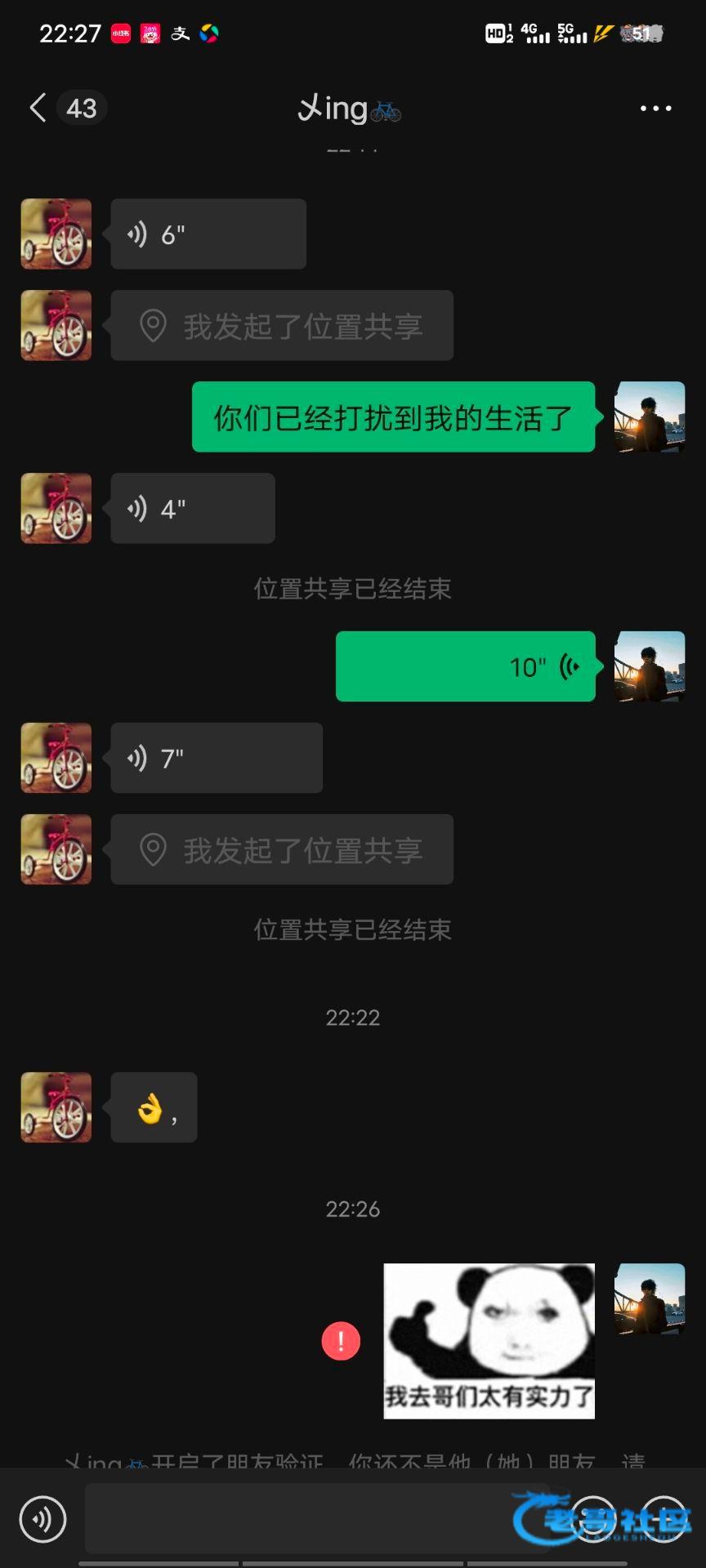The image size is (706, 1568).
Task: Play my sent 10-second voice message
Action: 465,666
